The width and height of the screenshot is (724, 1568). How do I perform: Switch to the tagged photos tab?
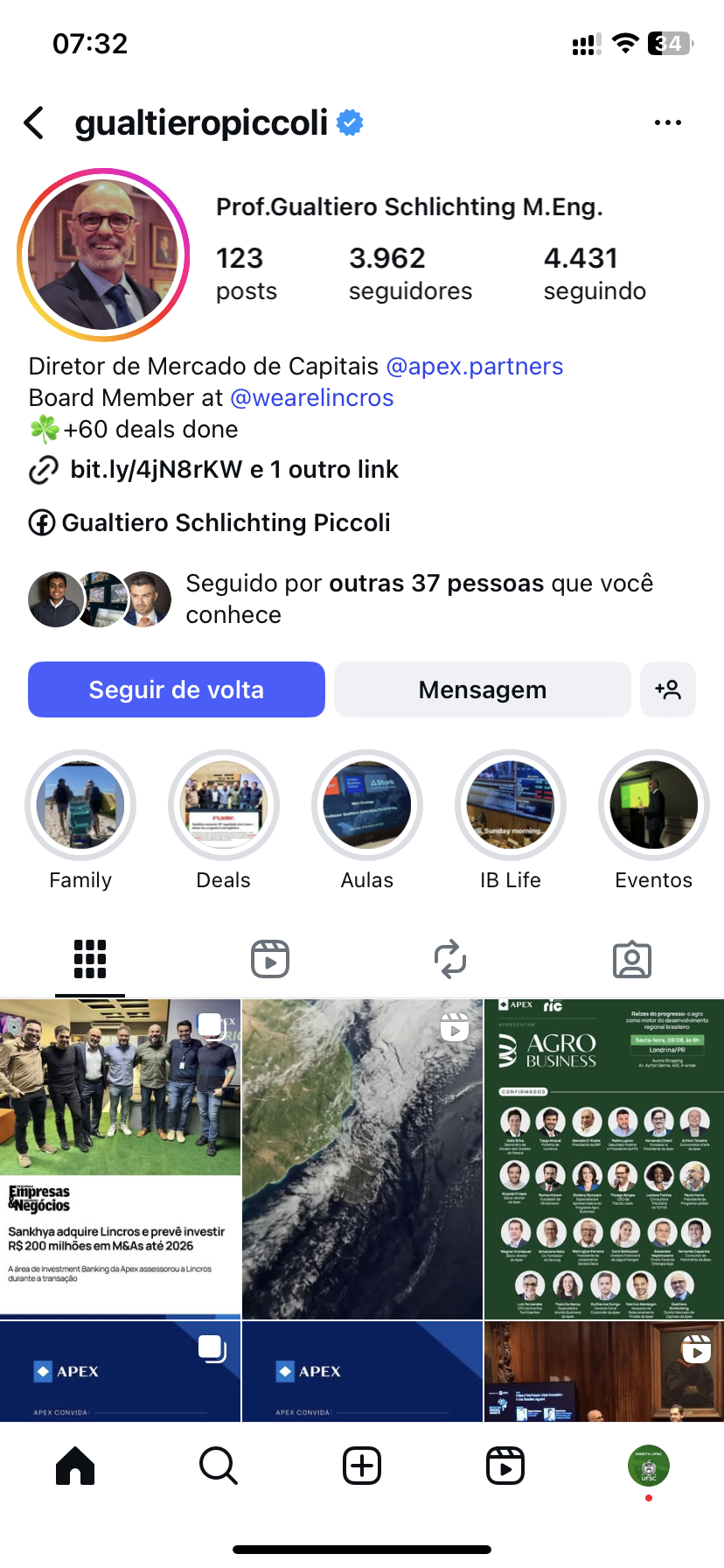coord(632,959)
